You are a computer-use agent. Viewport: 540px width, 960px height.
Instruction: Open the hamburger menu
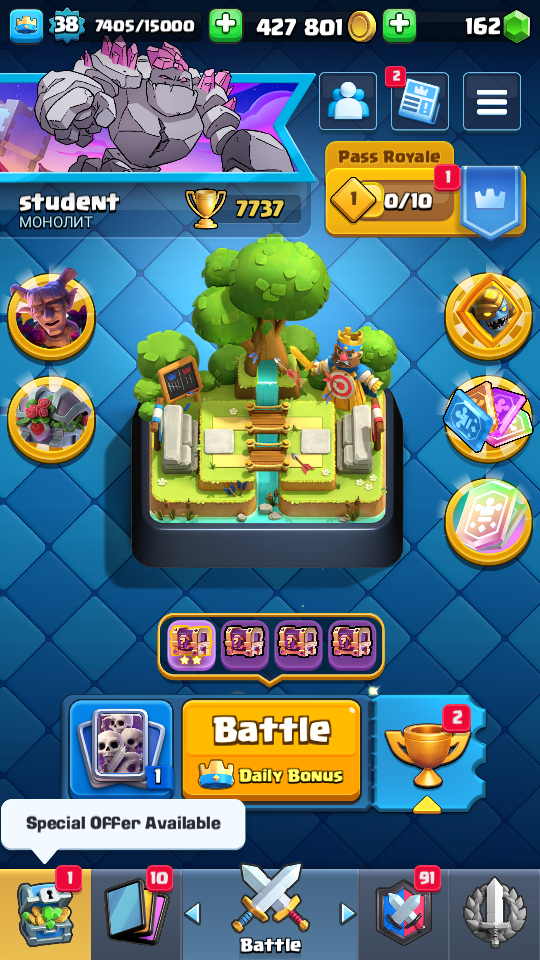492,102
